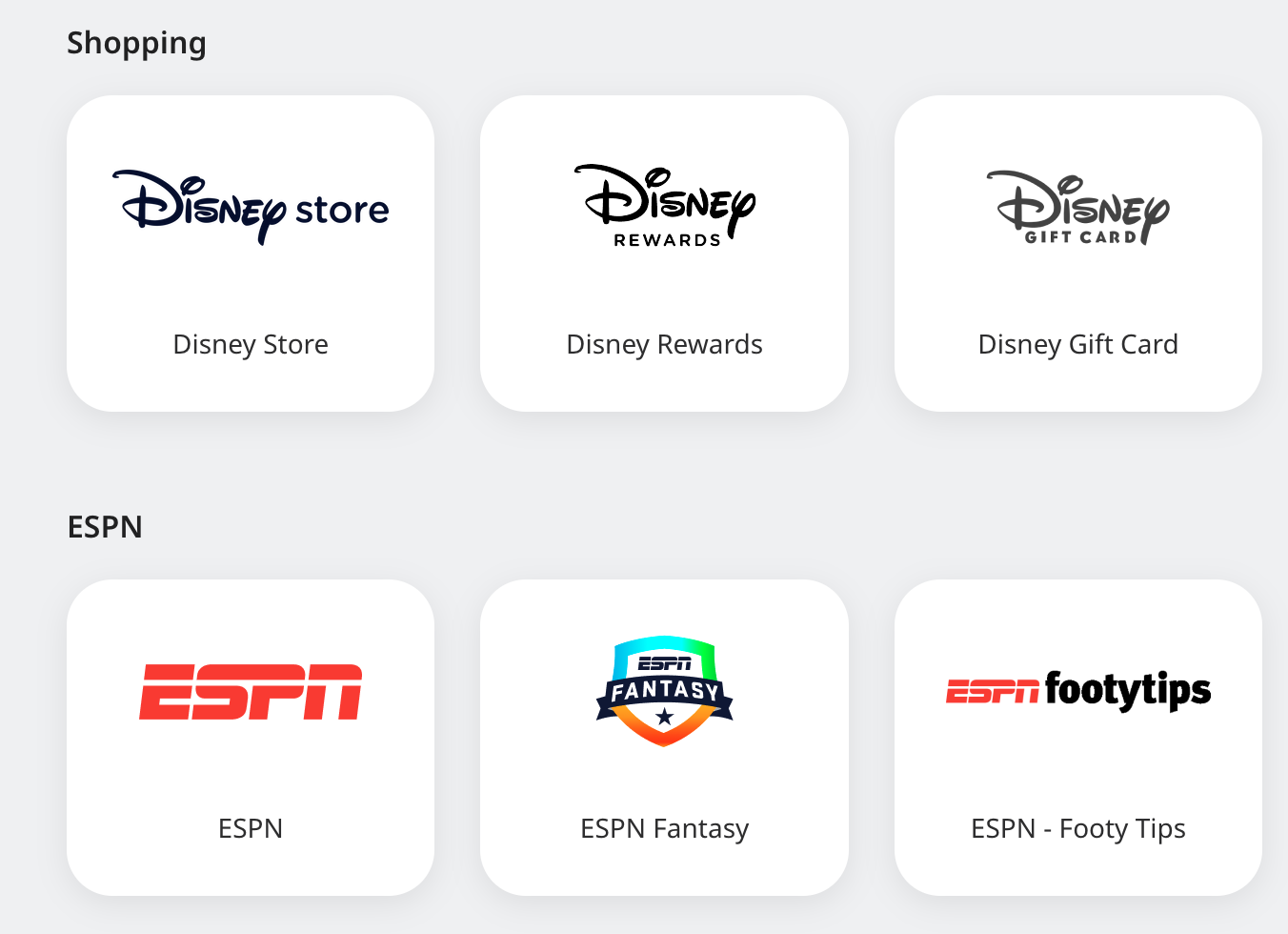The width and height of the screenshot is (1288, 934).
Task: Choose the ESPN - Footy Tips card
Action: coord(1077,738)
